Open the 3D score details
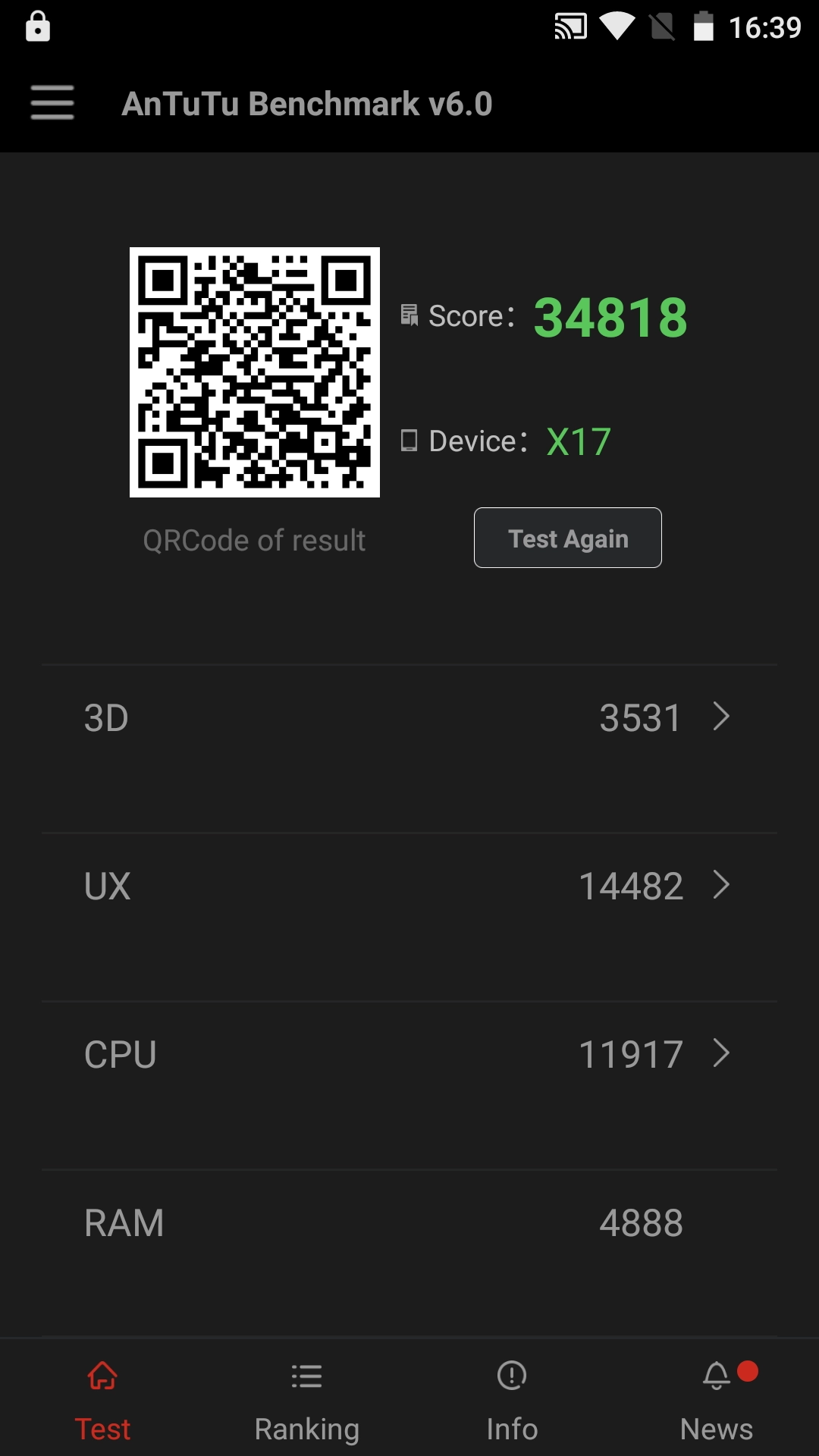This screenshot has height=1456, width=819. 409,749
